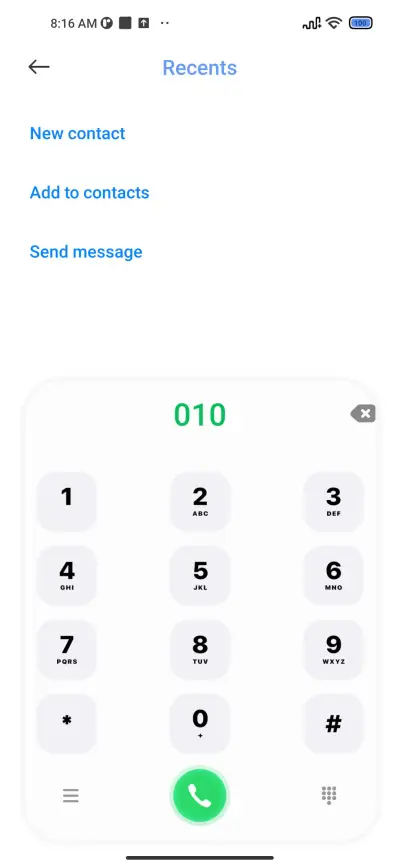Tap Send message option
This screenshot has width=400, height=866.
(x=86, y=252)
